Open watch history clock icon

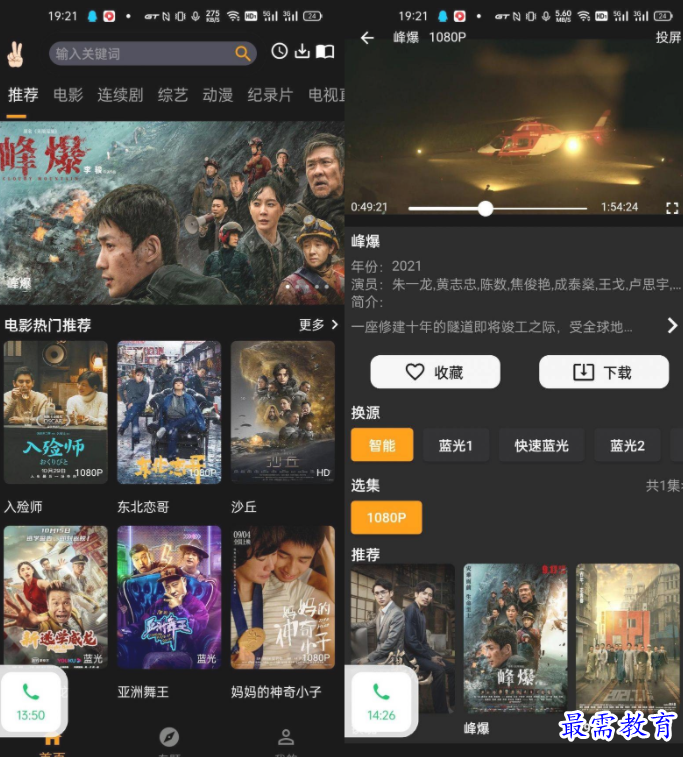(279, 52)
